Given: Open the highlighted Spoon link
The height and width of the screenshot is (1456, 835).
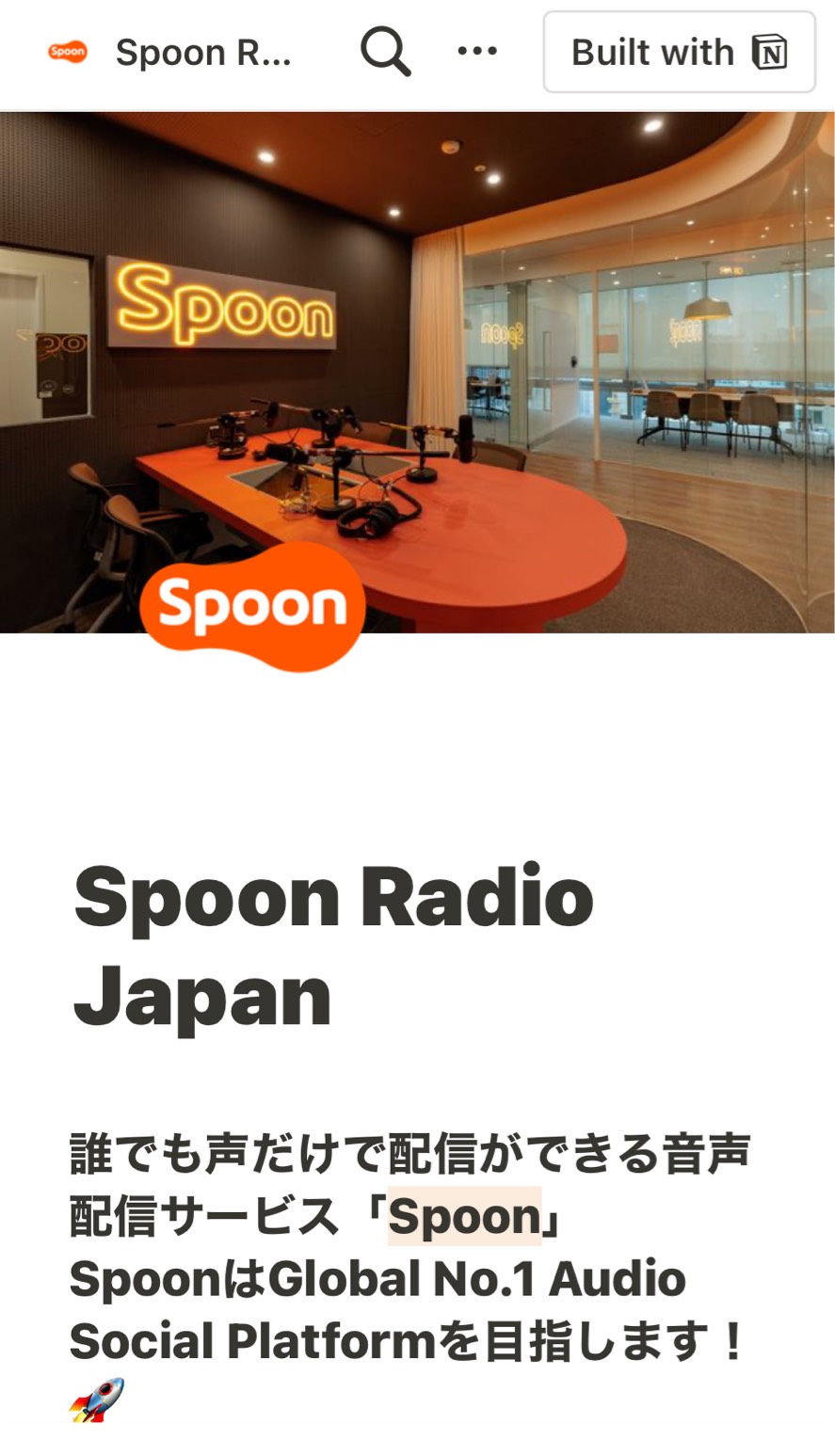Looking at the screenshot, I should click(465, 1217).
